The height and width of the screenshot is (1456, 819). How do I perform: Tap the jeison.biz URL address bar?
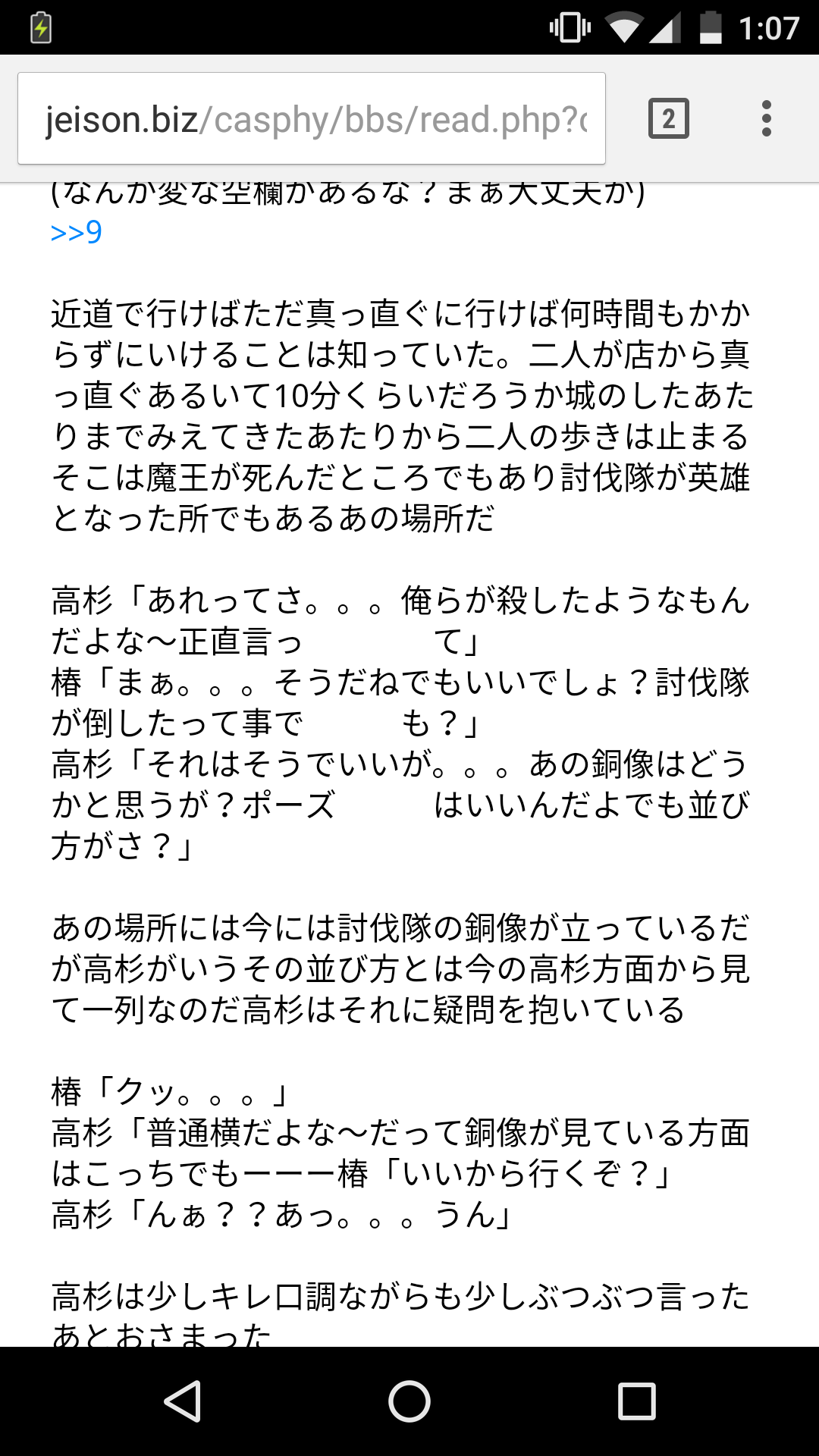(311, 119)
